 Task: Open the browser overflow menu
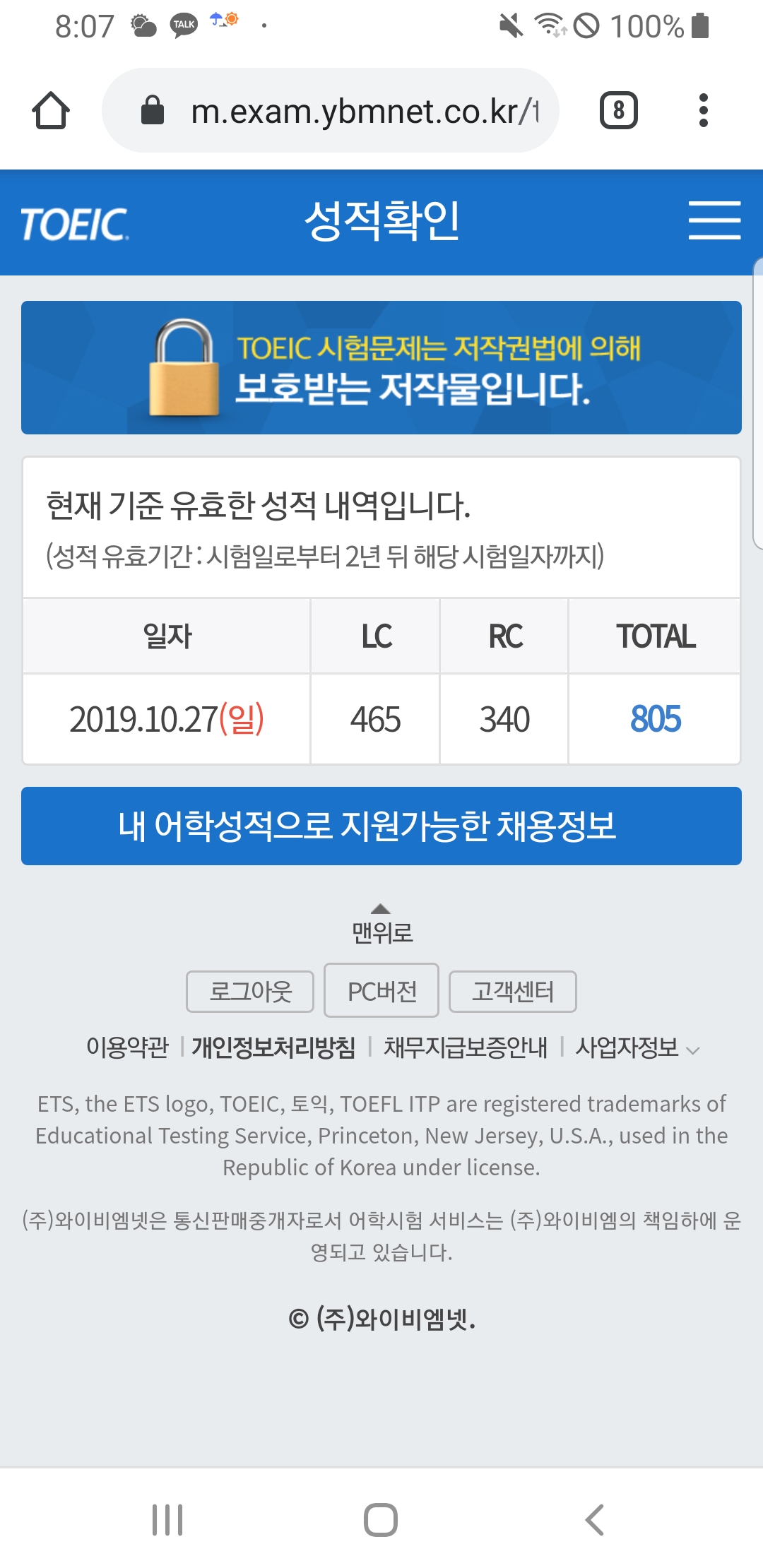(703, 110)
